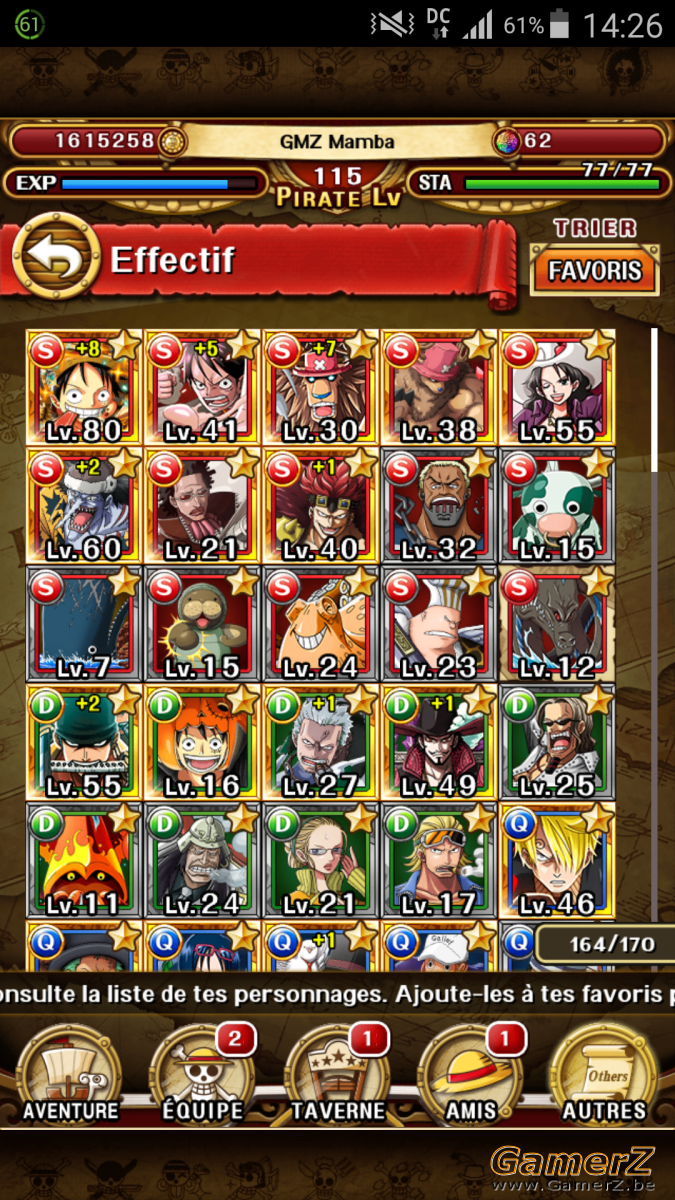675x1200 pixels.
Task: Open the Lv.7 whale character
Action: click(84, 624)
